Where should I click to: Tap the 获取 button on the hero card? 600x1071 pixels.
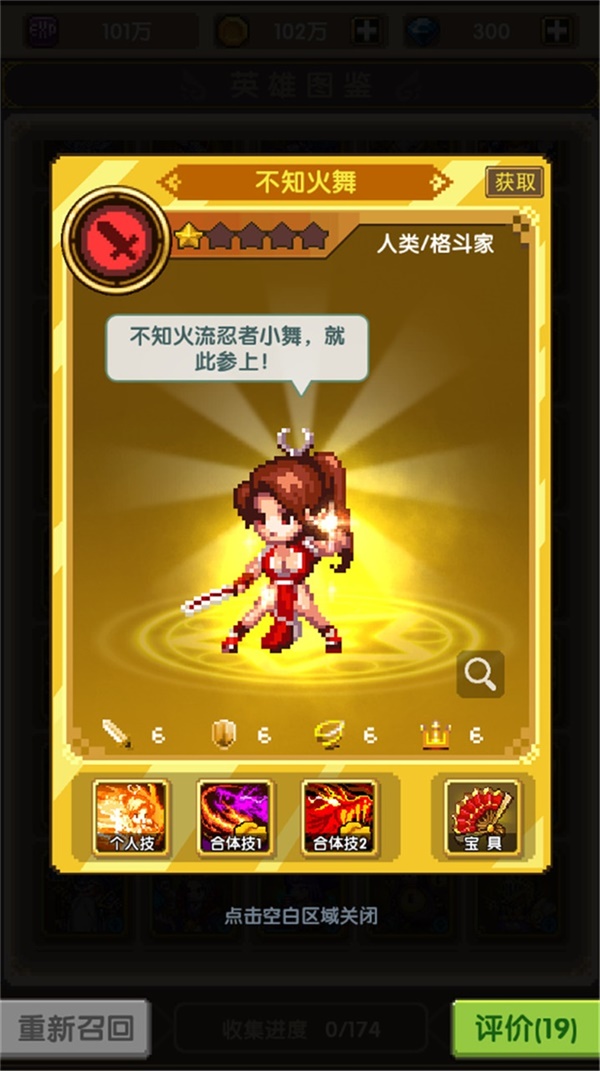(515, 182)
